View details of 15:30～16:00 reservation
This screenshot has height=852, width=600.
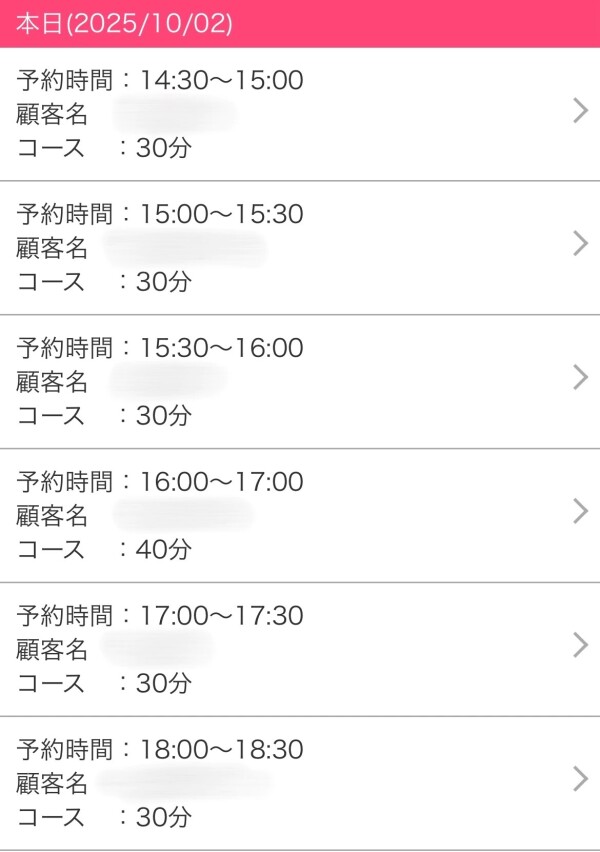[x=300, y=381]
